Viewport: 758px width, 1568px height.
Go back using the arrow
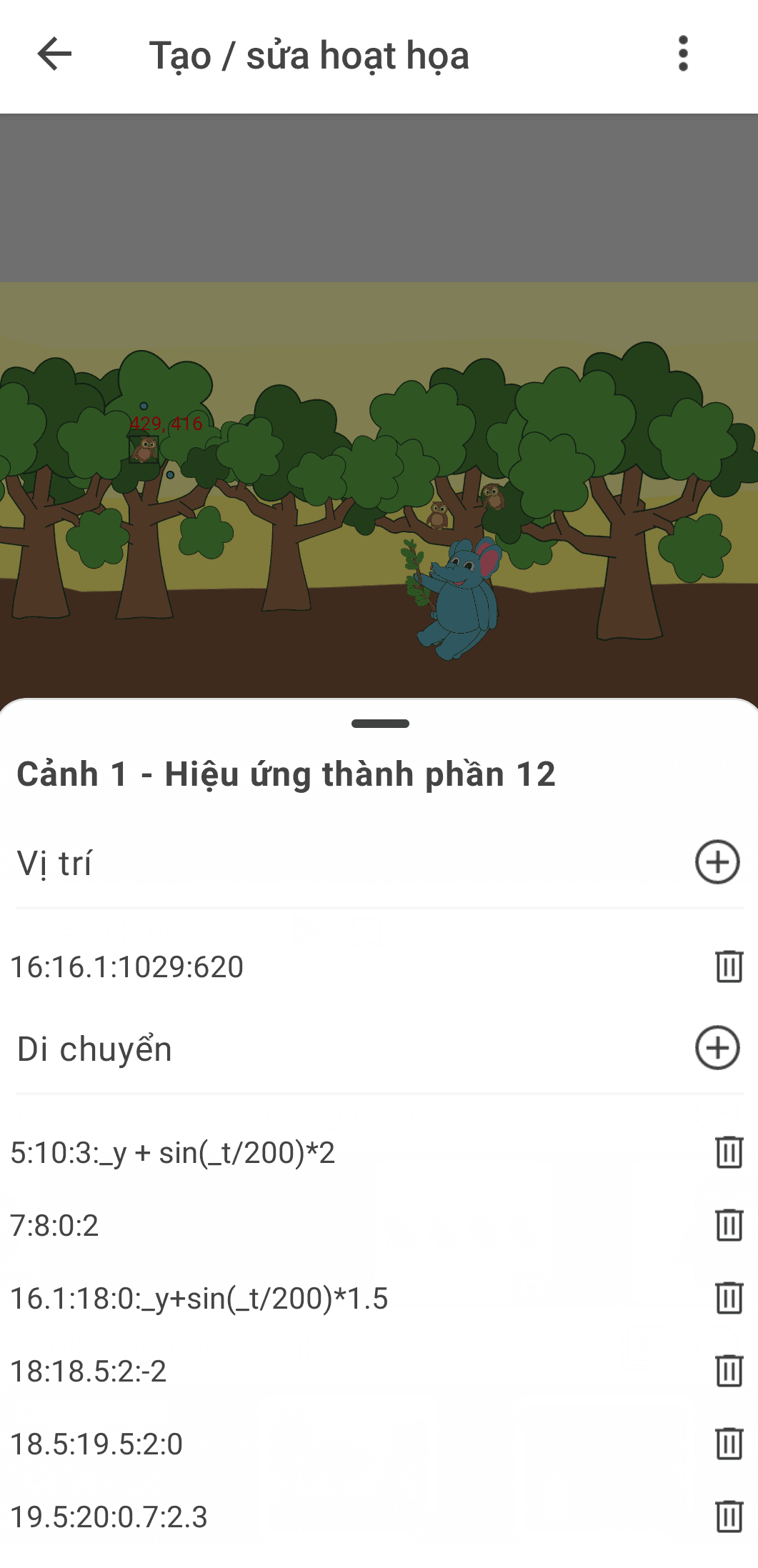point(54,54)
